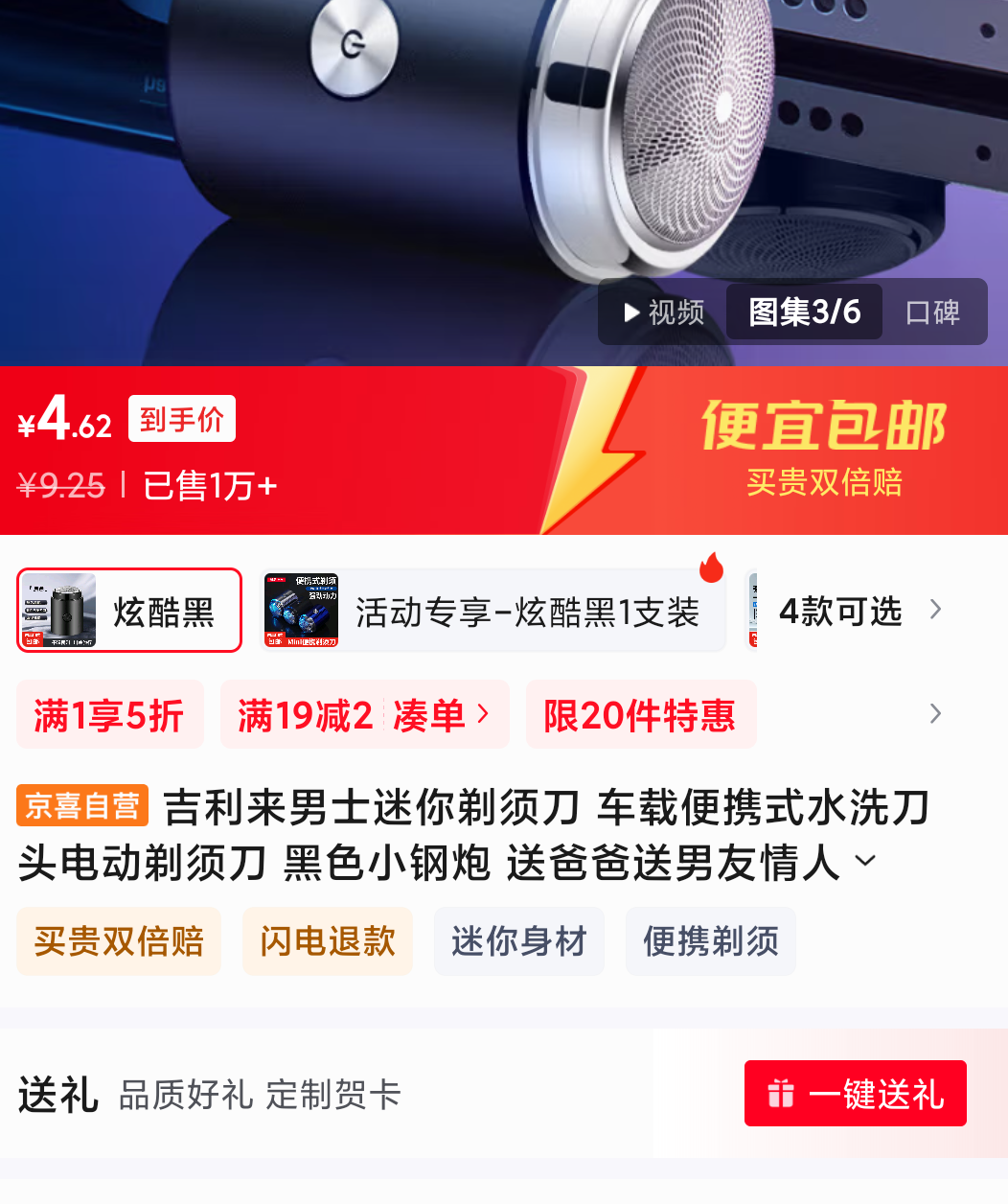Expand the promotions row via the right arrow
The height and width of the screenshot is (1204, 1008).
pyautogui.click(x=934, y=714)
